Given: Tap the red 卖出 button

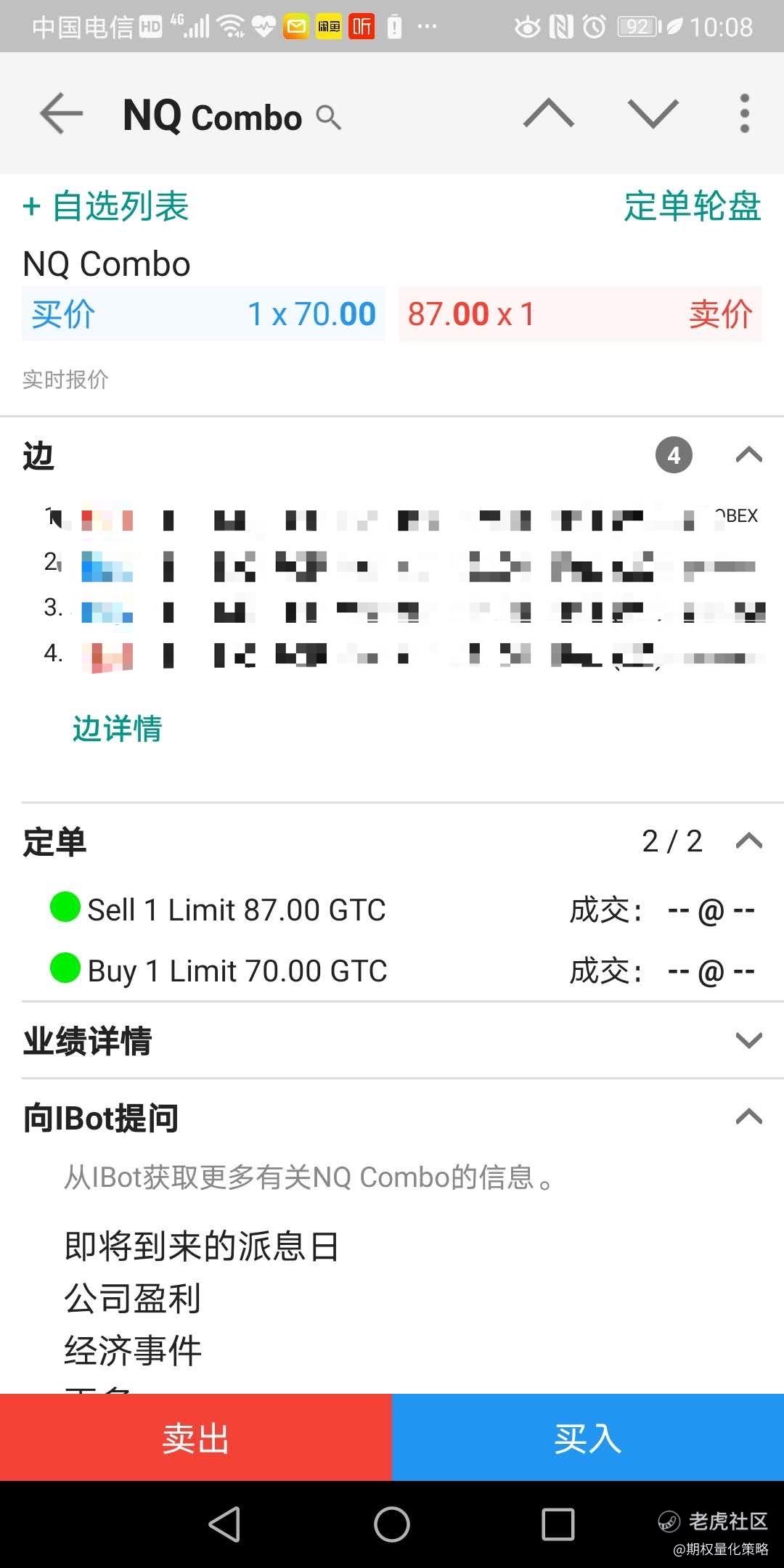Looking at the screenshot, I should click(x=196, y=1437).
